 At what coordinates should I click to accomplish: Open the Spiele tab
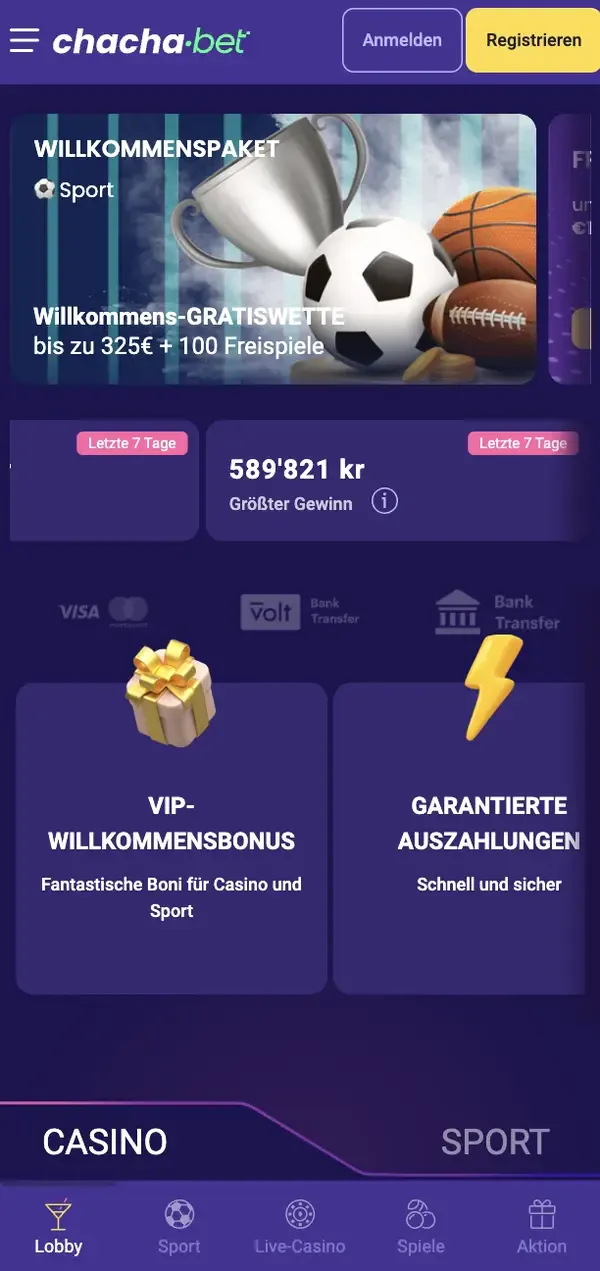coord(421,1227)
